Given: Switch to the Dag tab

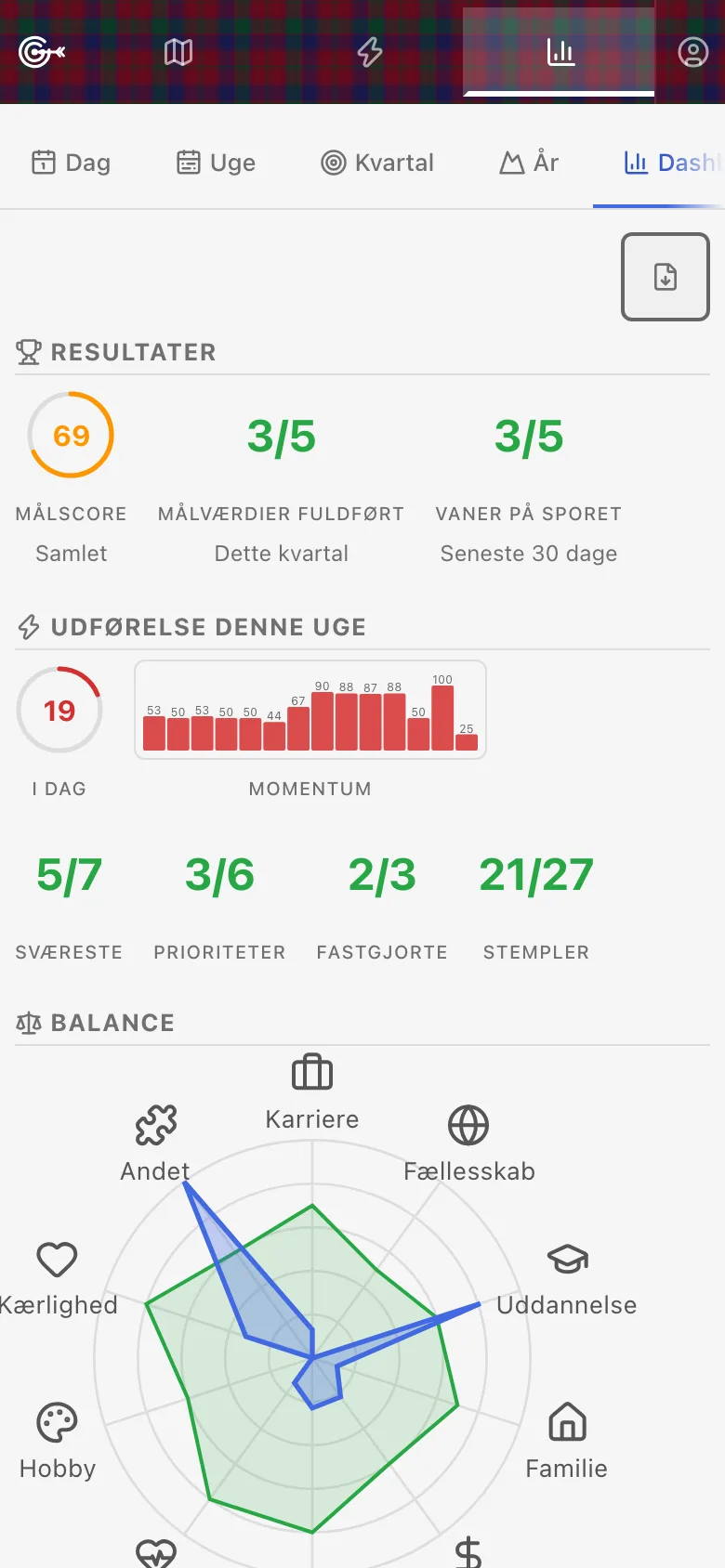Looking at the screenshot, I should tap(71, 163).
